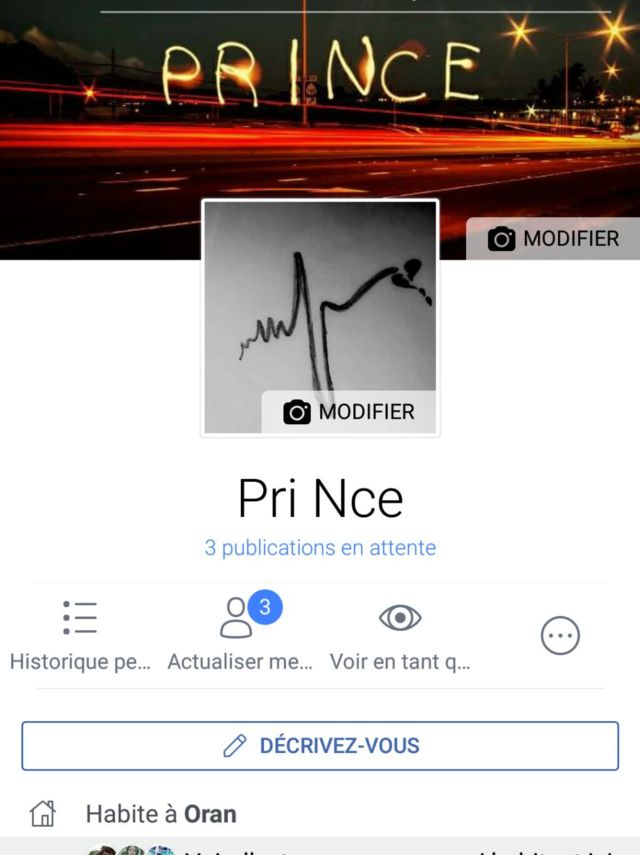Tap the DÉCRIVEZ-VOUS button
The image size is (640, 855).
(320, 746)
